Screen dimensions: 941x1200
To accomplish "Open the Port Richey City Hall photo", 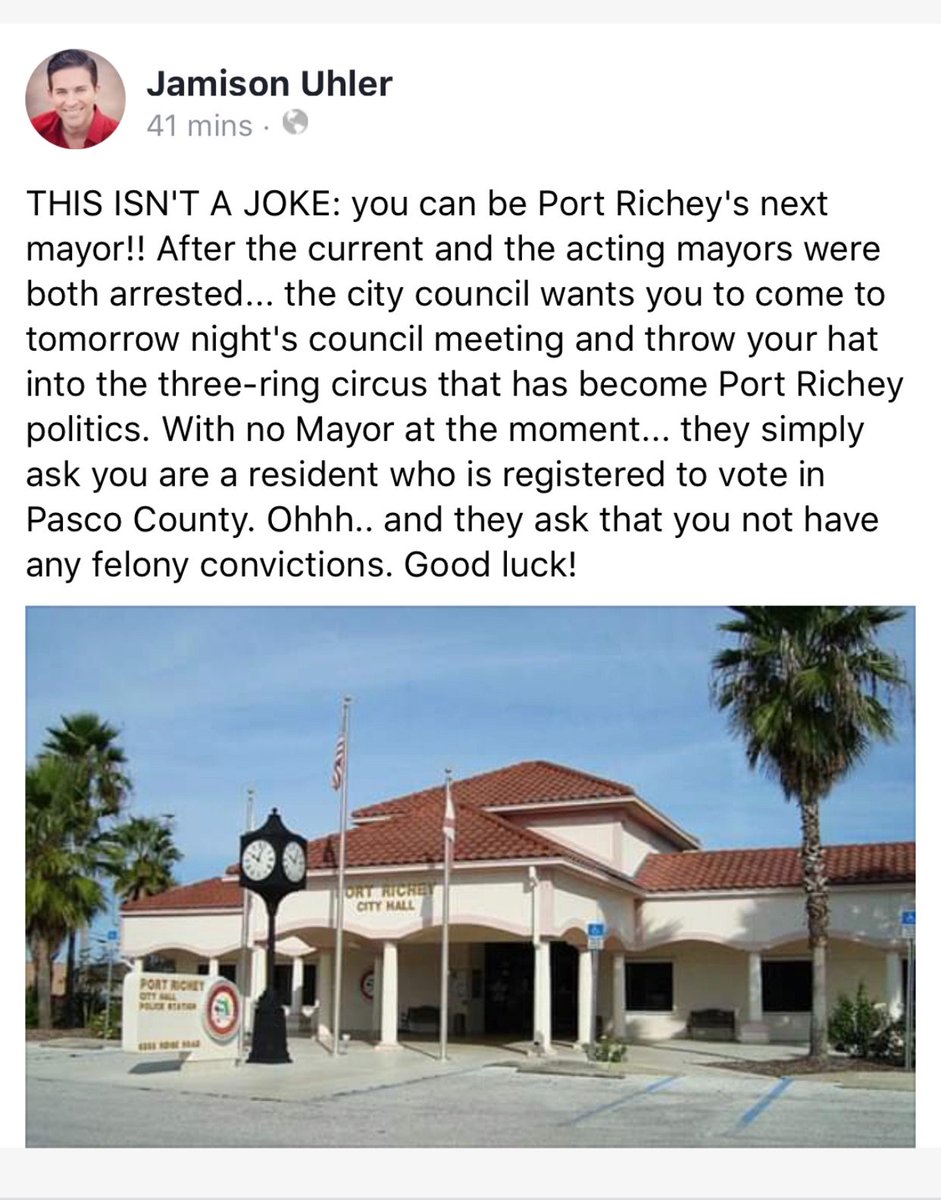I will point(470,876).
